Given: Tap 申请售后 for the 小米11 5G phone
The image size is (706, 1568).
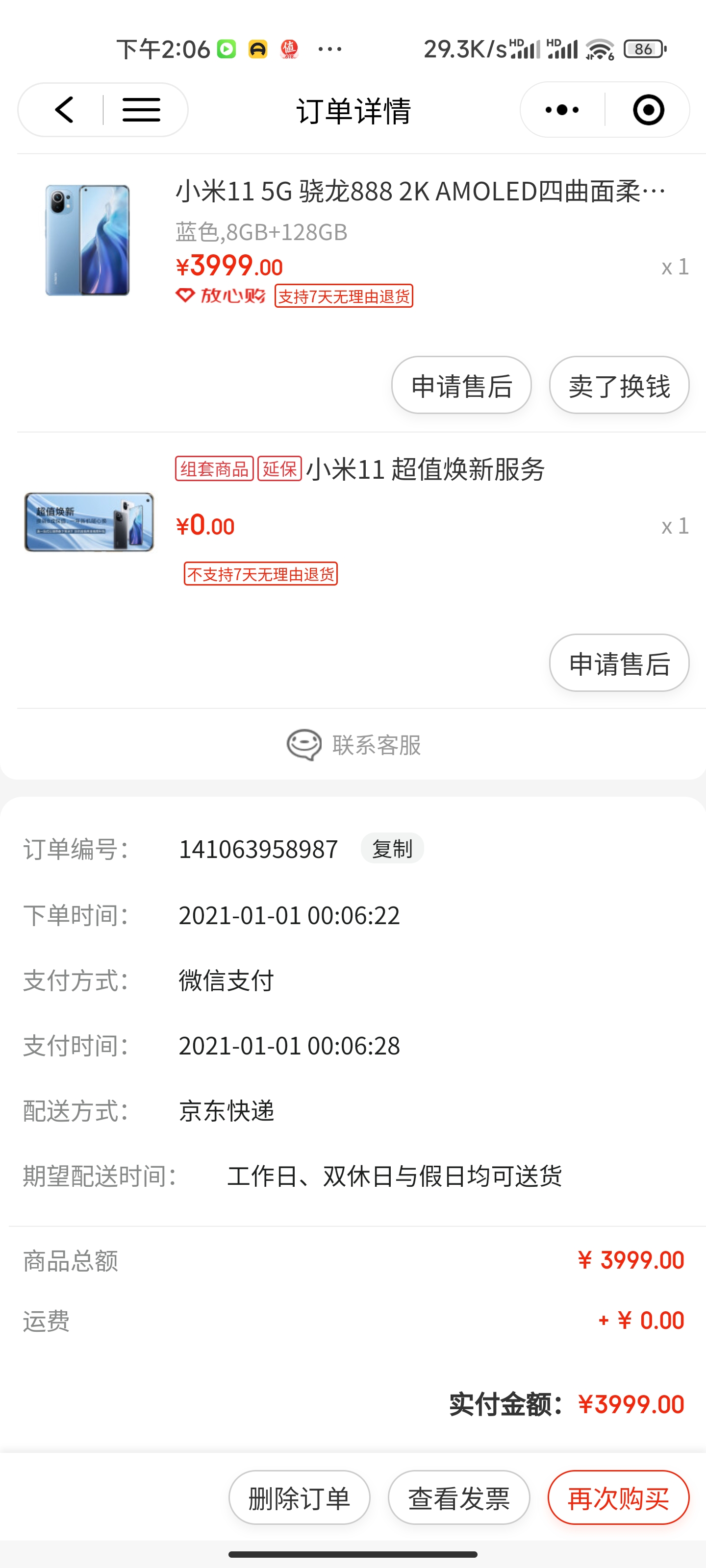Looking at the screenshot, I should (x=461, y=385).
